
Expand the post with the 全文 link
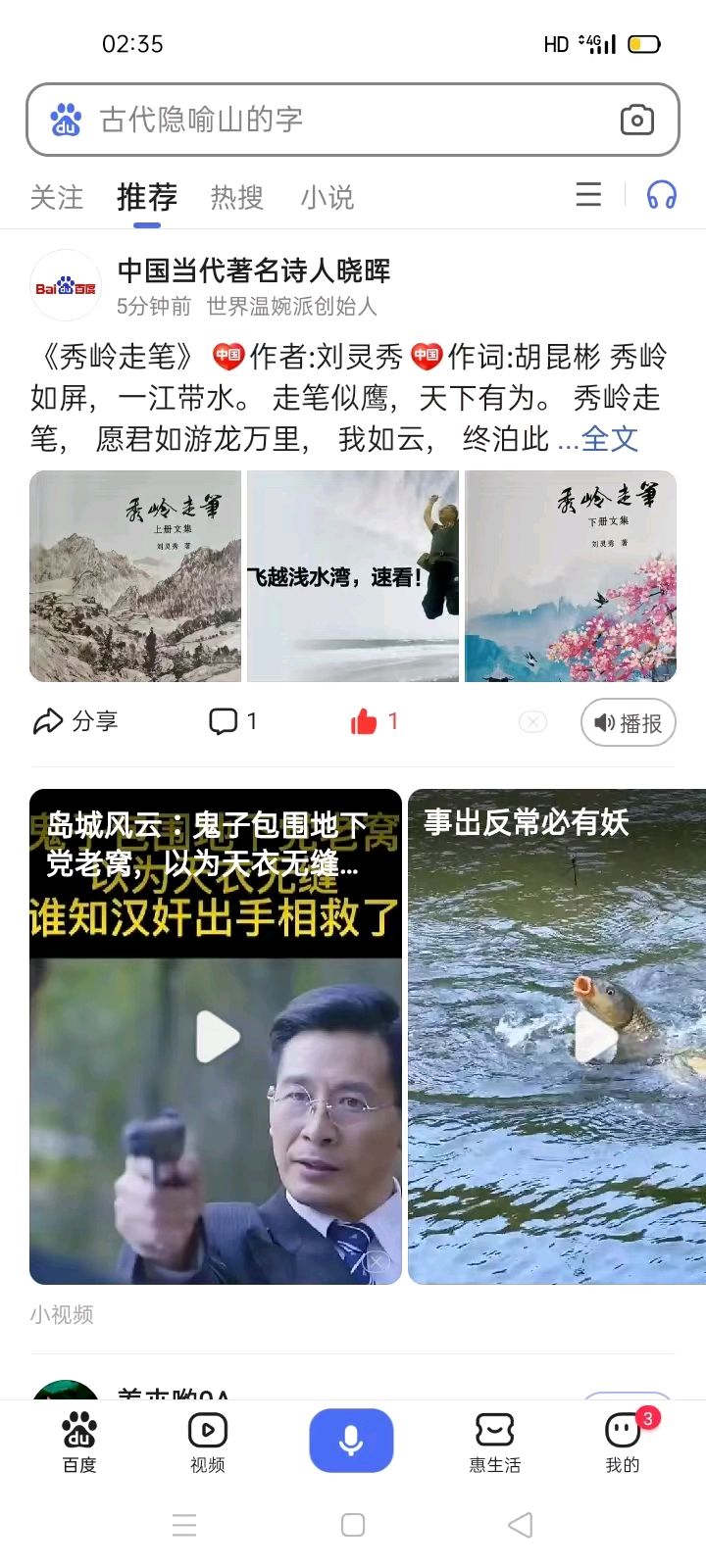pyautogui.click(x=610, y=439)
